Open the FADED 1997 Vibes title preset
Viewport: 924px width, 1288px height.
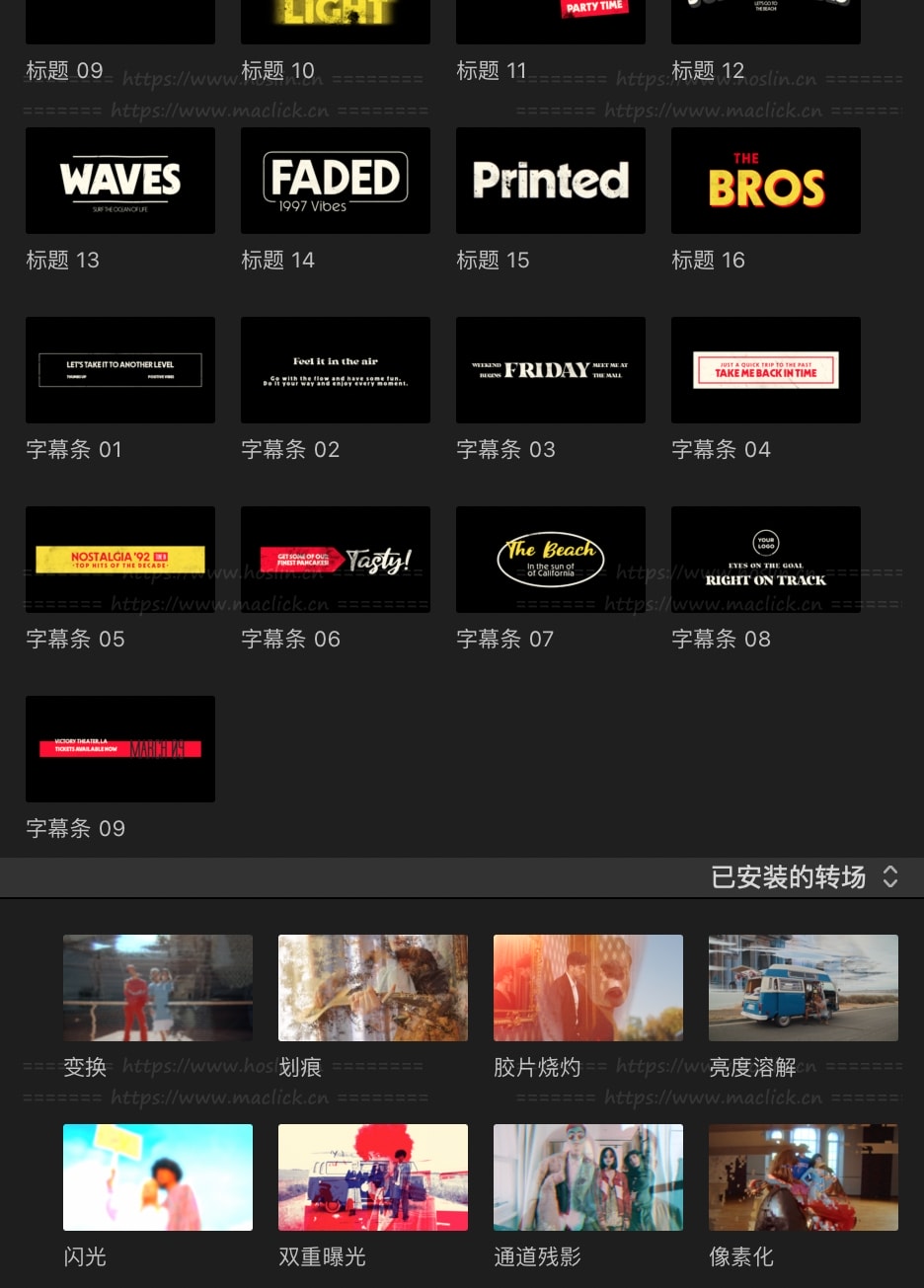[335, 180]
